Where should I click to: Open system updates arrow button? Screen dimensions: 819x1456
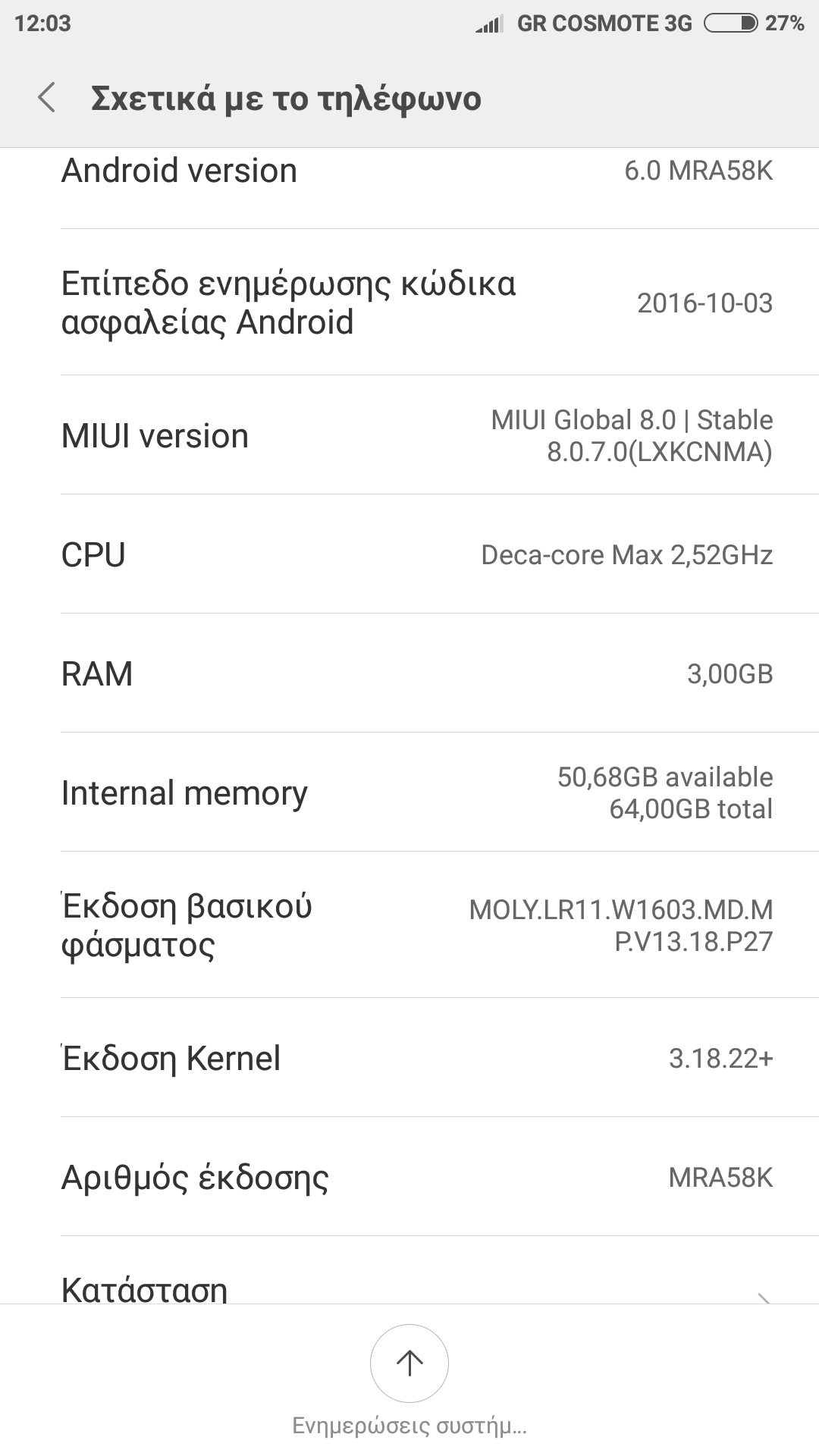click(x=409, y=1363)
